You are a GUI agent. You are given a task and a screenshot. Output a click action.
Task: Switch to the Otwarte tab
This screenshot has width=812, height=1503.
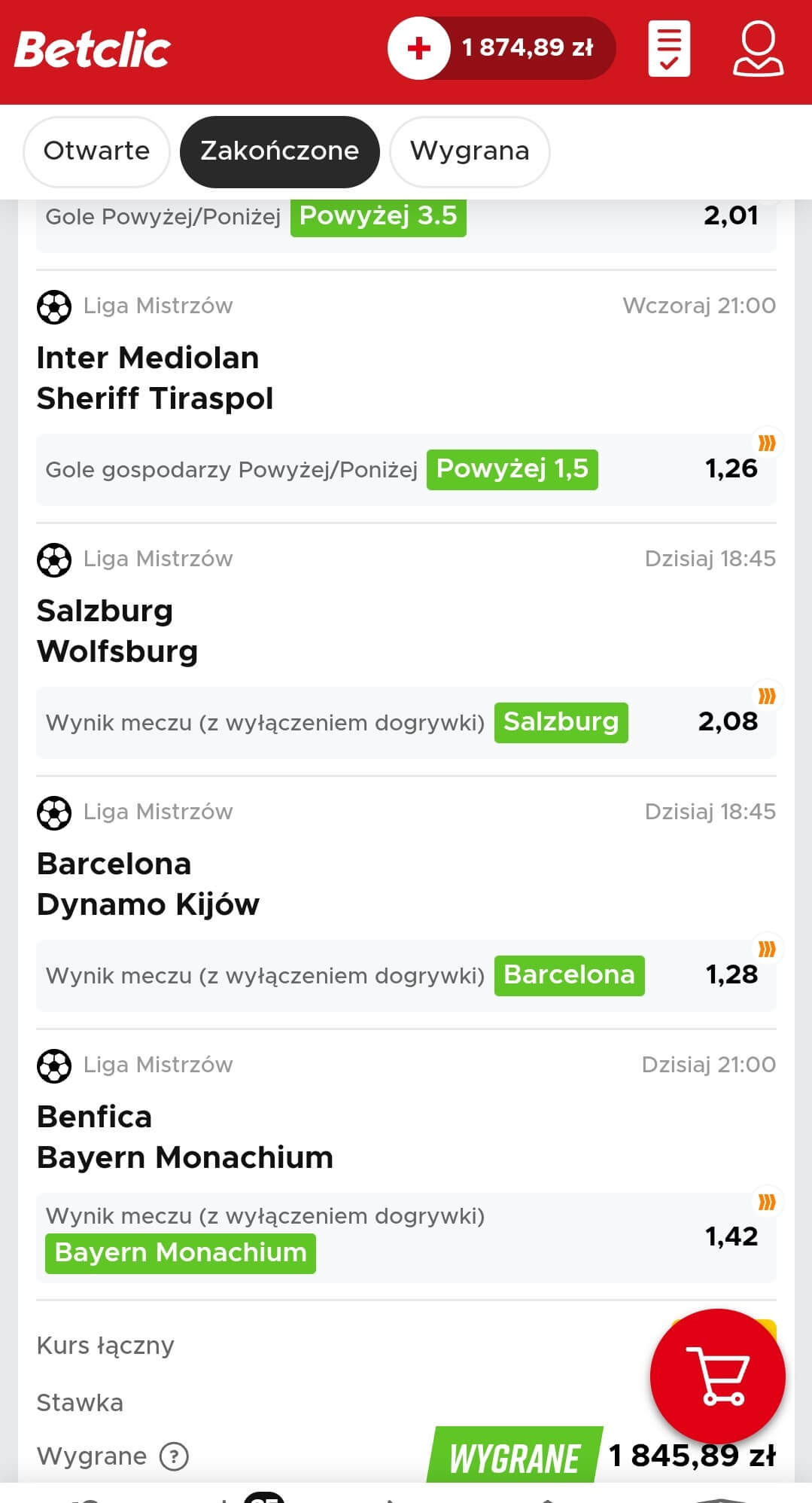coord(96,151)
